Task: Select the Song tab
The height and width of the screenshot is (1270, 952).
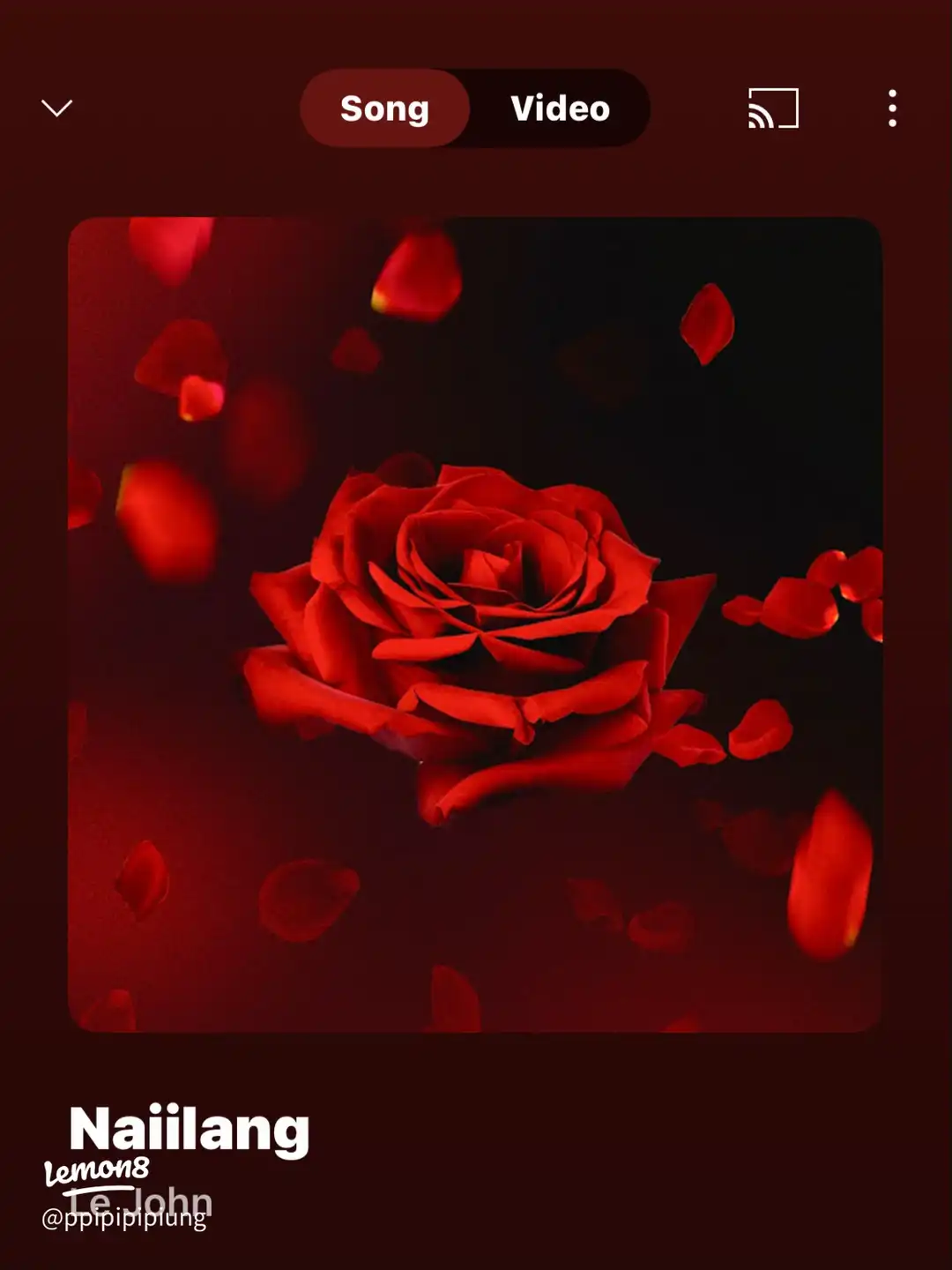Action: click(384, 108)
